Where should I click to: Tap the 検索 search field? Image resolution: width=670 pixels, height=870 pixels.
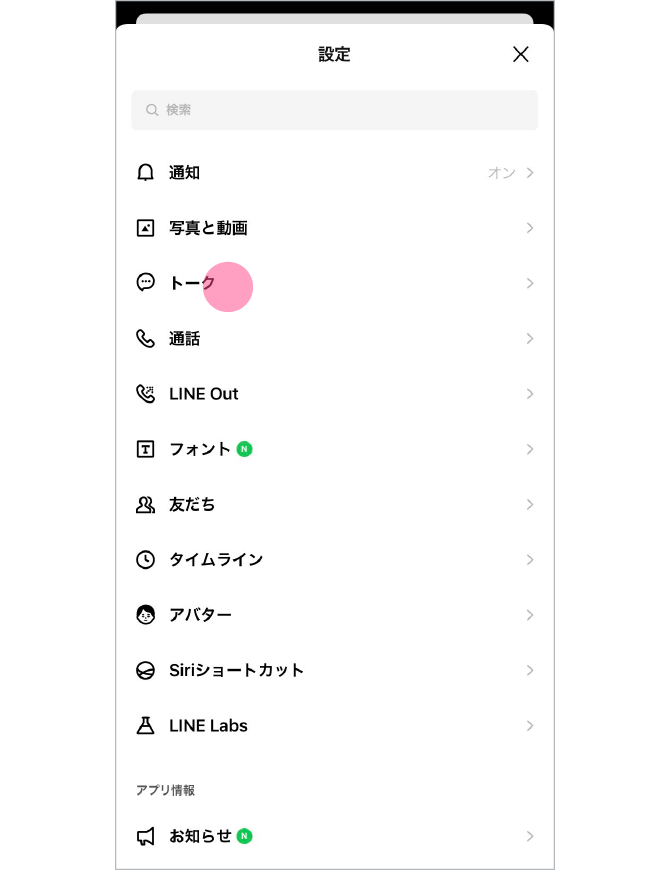tap(334, 110)
